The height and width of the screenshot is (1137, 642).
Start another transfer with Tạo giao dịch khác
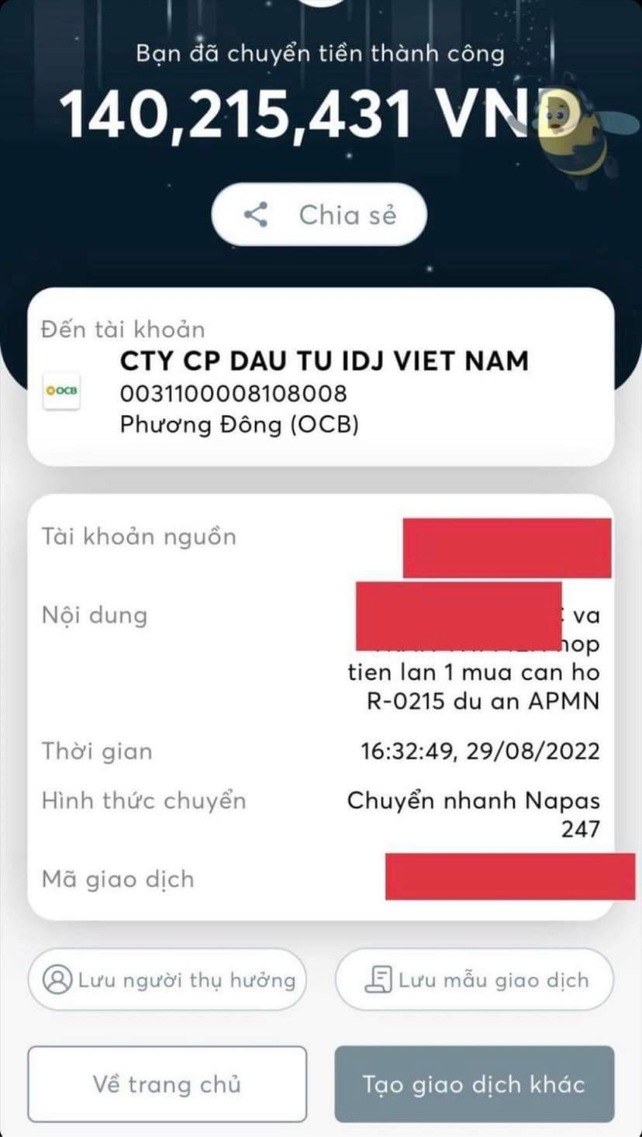coord(473,1084)
